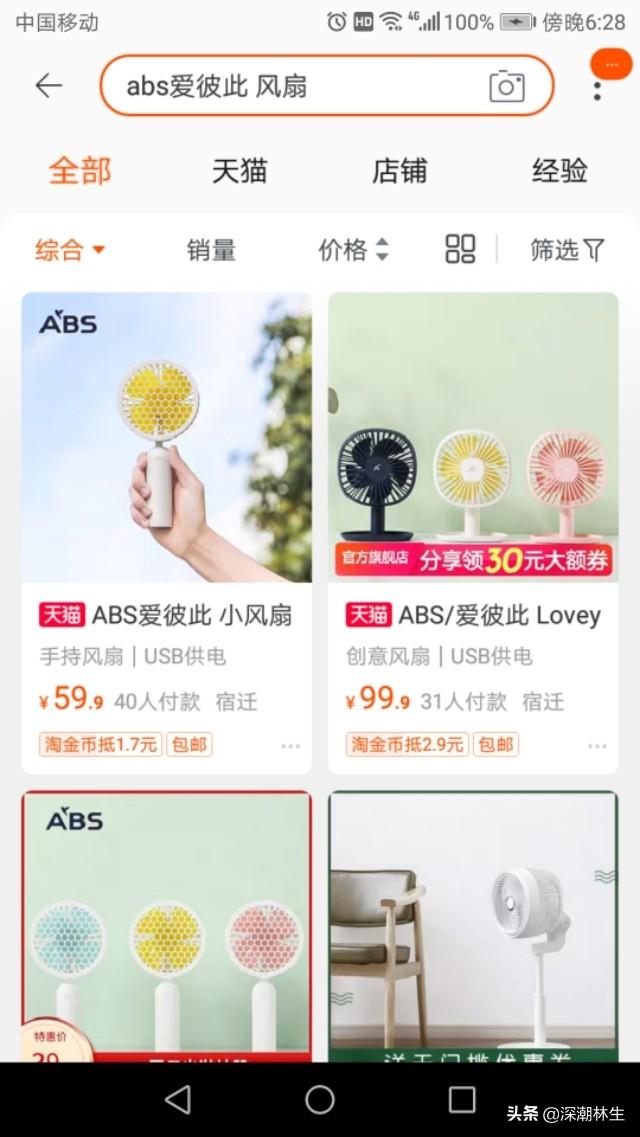
Task: Switch to the 店铺 tab
Action: pos(400,171)
